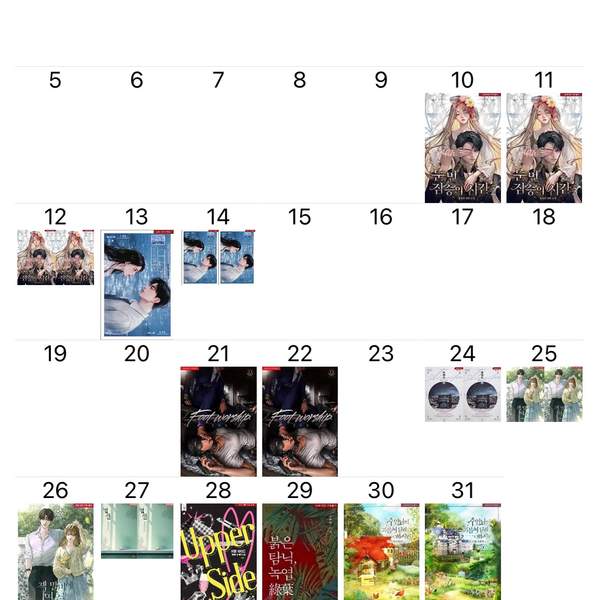The width and height of the screenshot is (600, 600).
Task: Open the couple cover on day 26
Action: click(55, 550)
